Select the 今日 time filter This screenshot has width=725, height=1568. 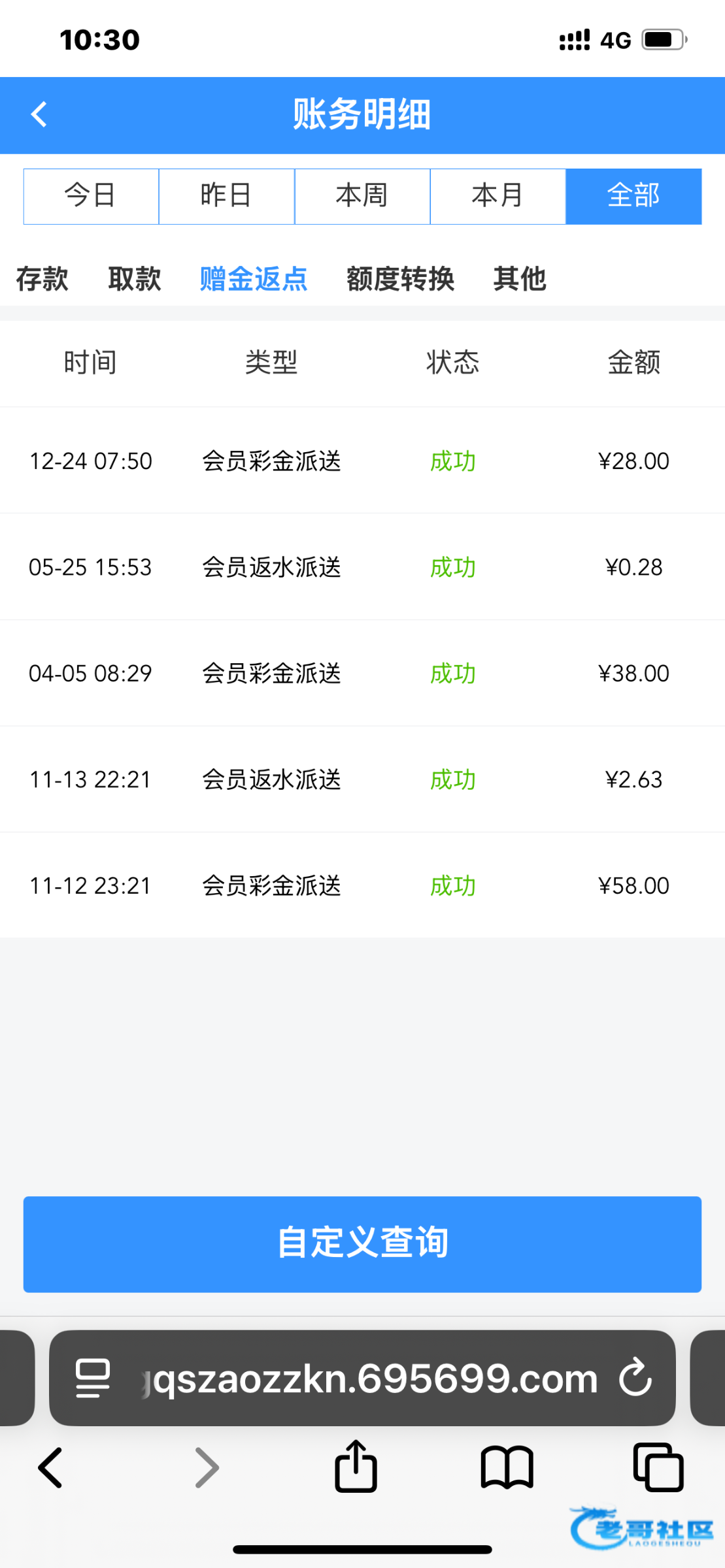[91, 196]
